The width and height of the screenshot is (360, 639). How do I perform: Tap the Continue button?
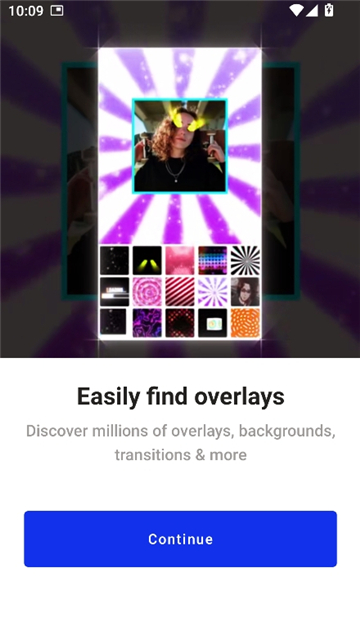(180, 539)
